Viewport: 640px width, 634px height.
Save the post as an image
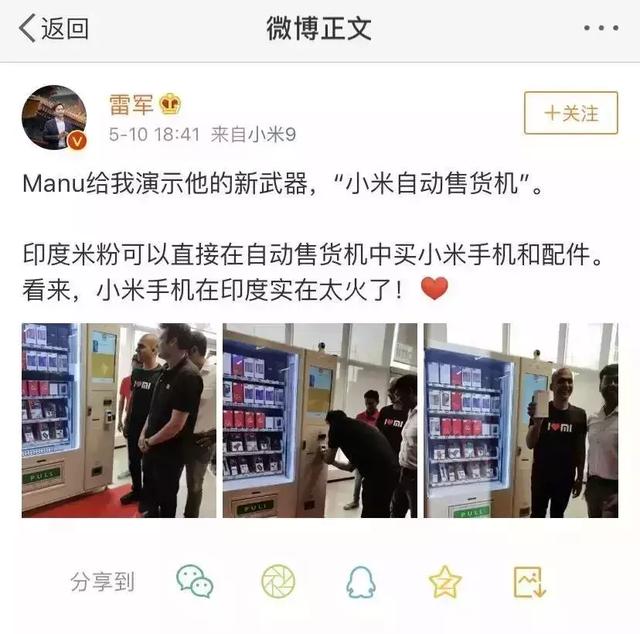click(528, 580)
